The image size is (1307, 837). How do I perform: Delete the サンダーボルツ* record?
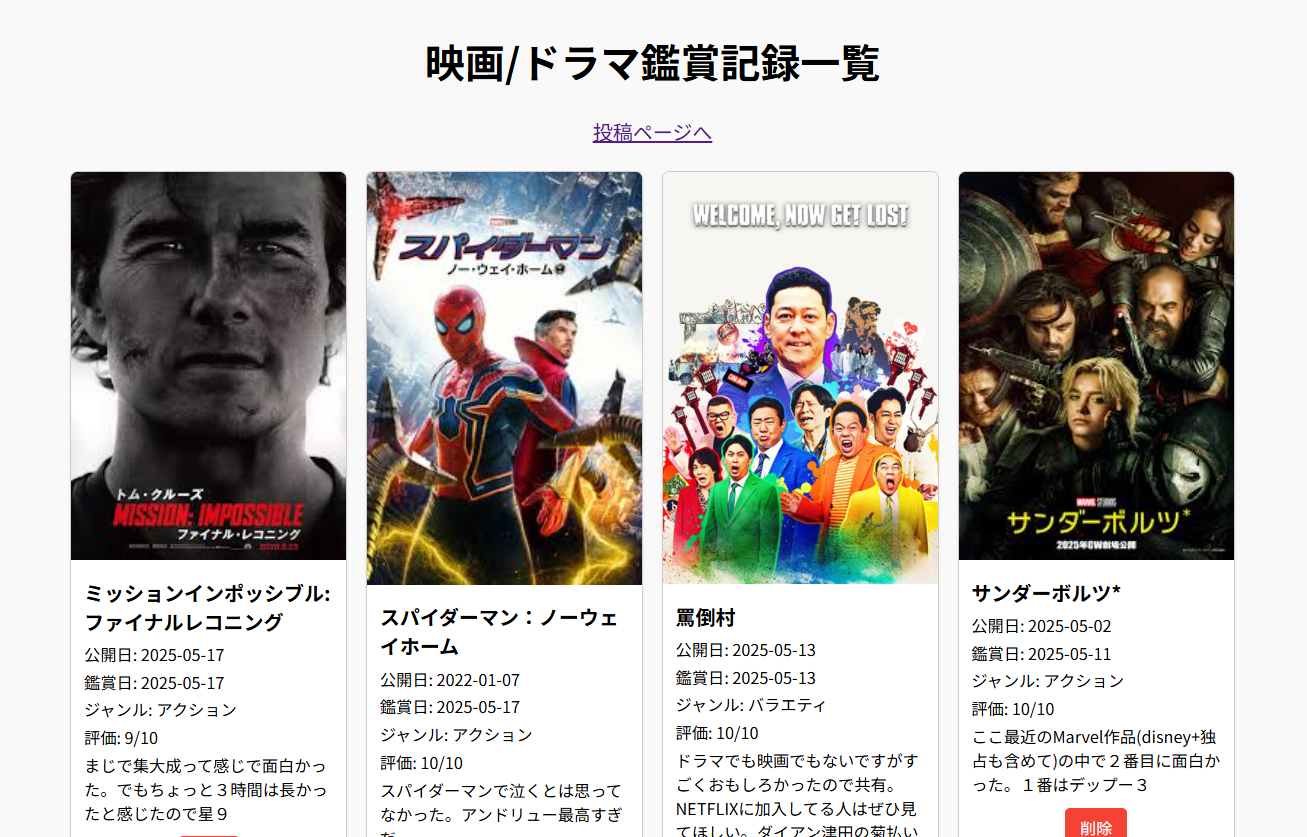tap(1096, 825)
